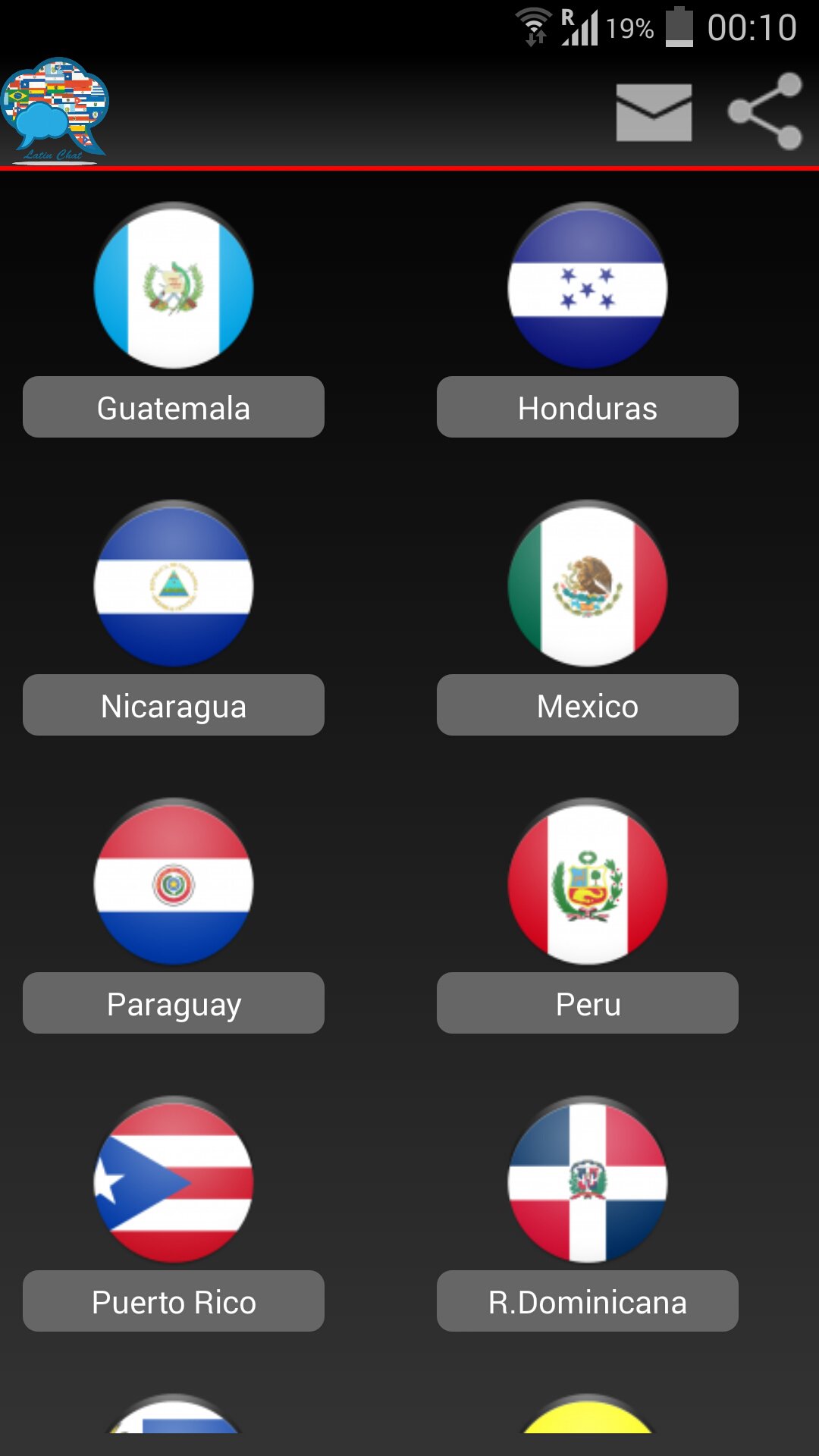
Task: Select the Nicaragua flag icon
Action: tap(173, 584)
